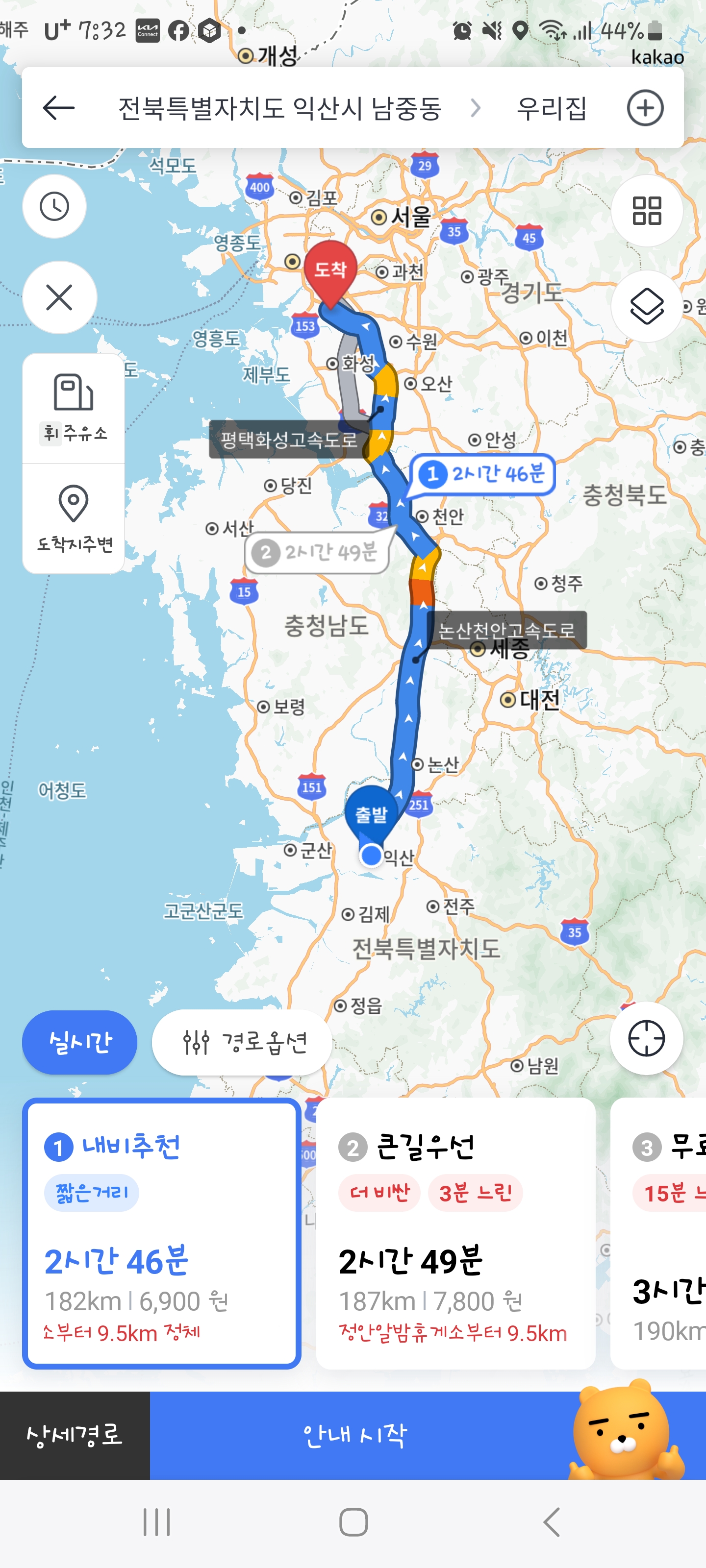Open recent apps from the navigation bar
The image size is (706, 1568).
pos(156,1522)
